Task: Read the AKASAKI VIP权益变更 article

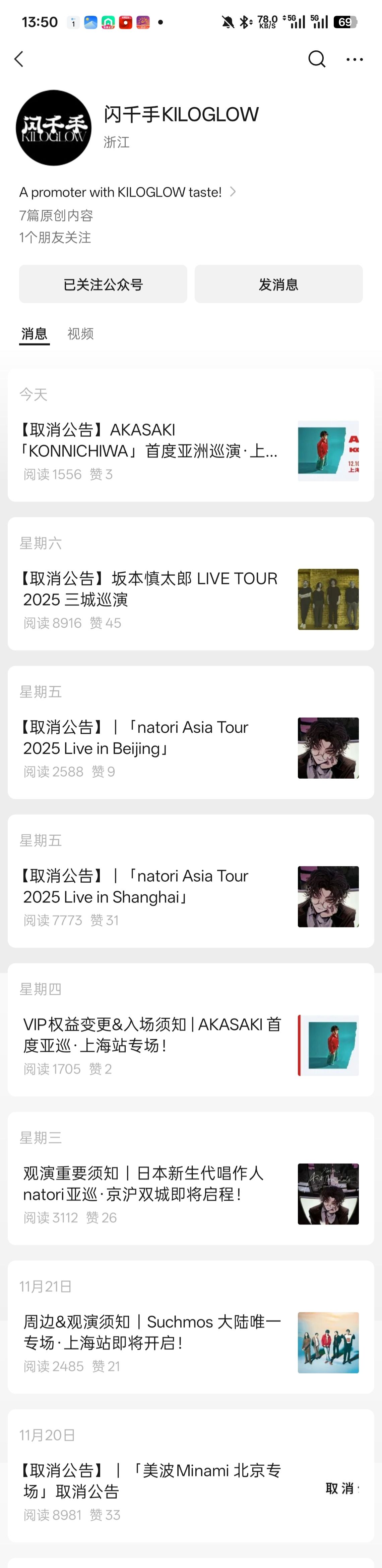Action: [x=152, y=1035]
